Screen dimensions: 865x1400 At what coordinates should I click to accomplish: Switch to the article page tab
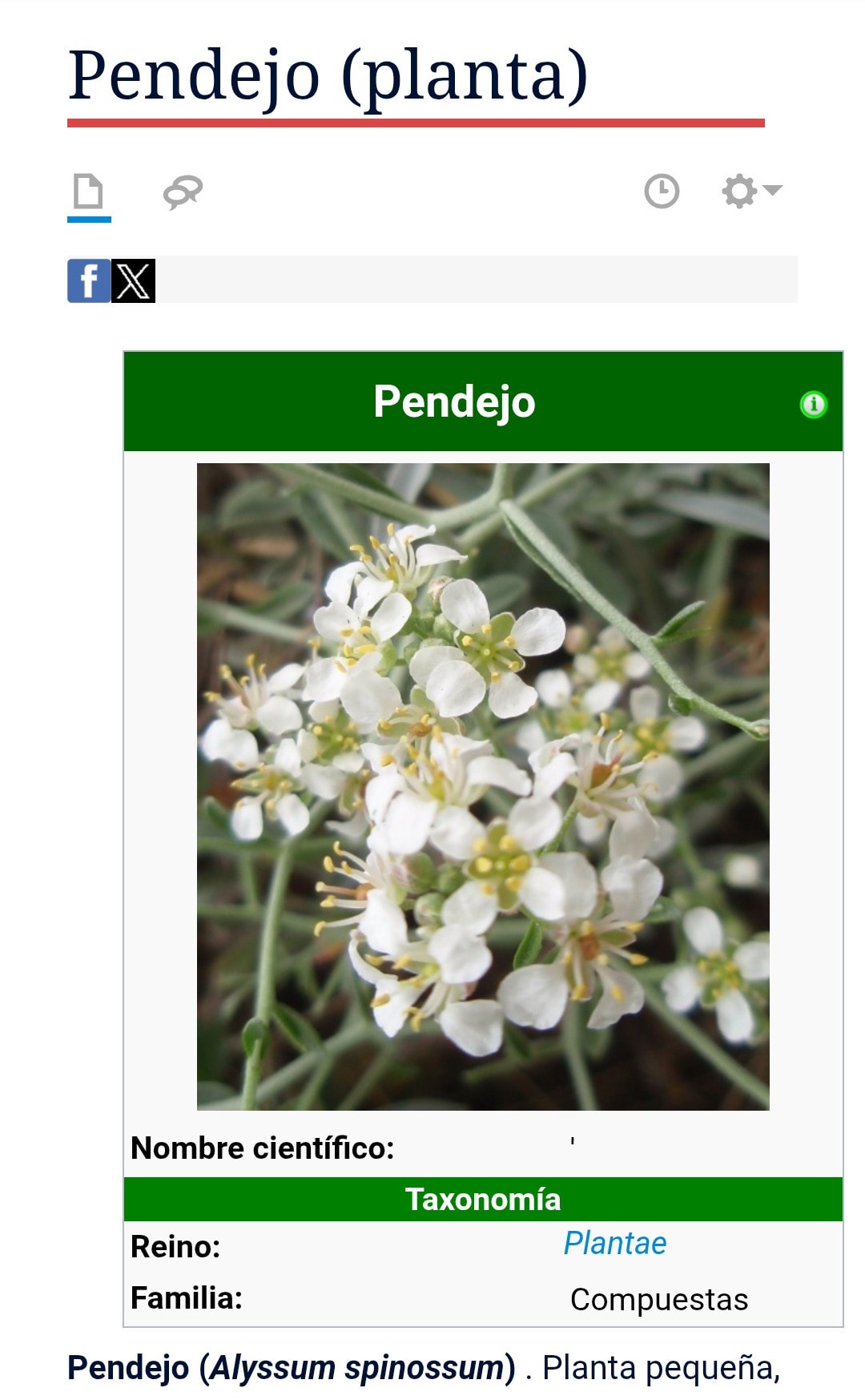(88, 192)
